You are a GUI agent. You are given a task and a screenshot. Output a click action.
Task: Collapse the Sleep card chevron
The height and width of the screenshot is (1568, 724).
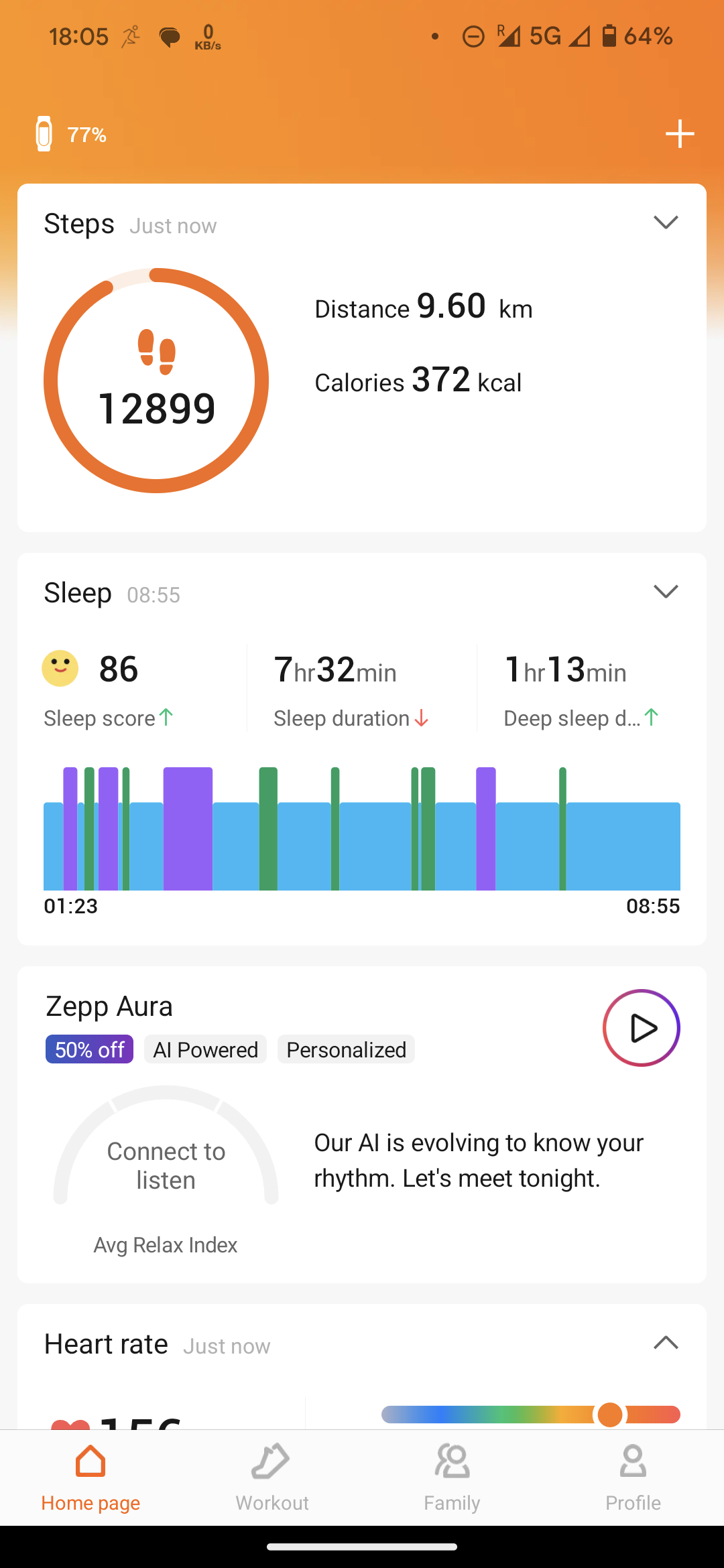[666, 592]
